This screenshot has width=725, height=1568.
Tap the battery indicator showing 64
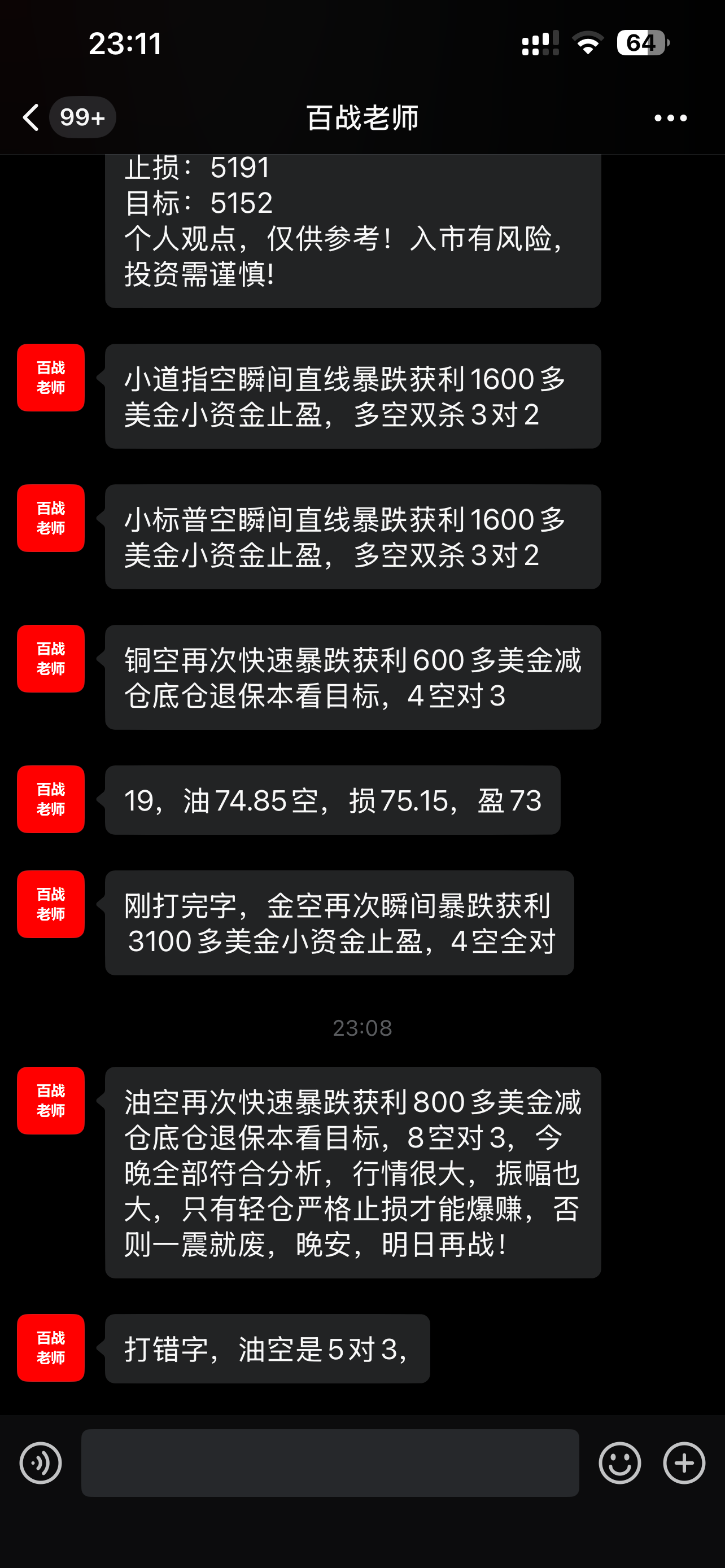640,41
